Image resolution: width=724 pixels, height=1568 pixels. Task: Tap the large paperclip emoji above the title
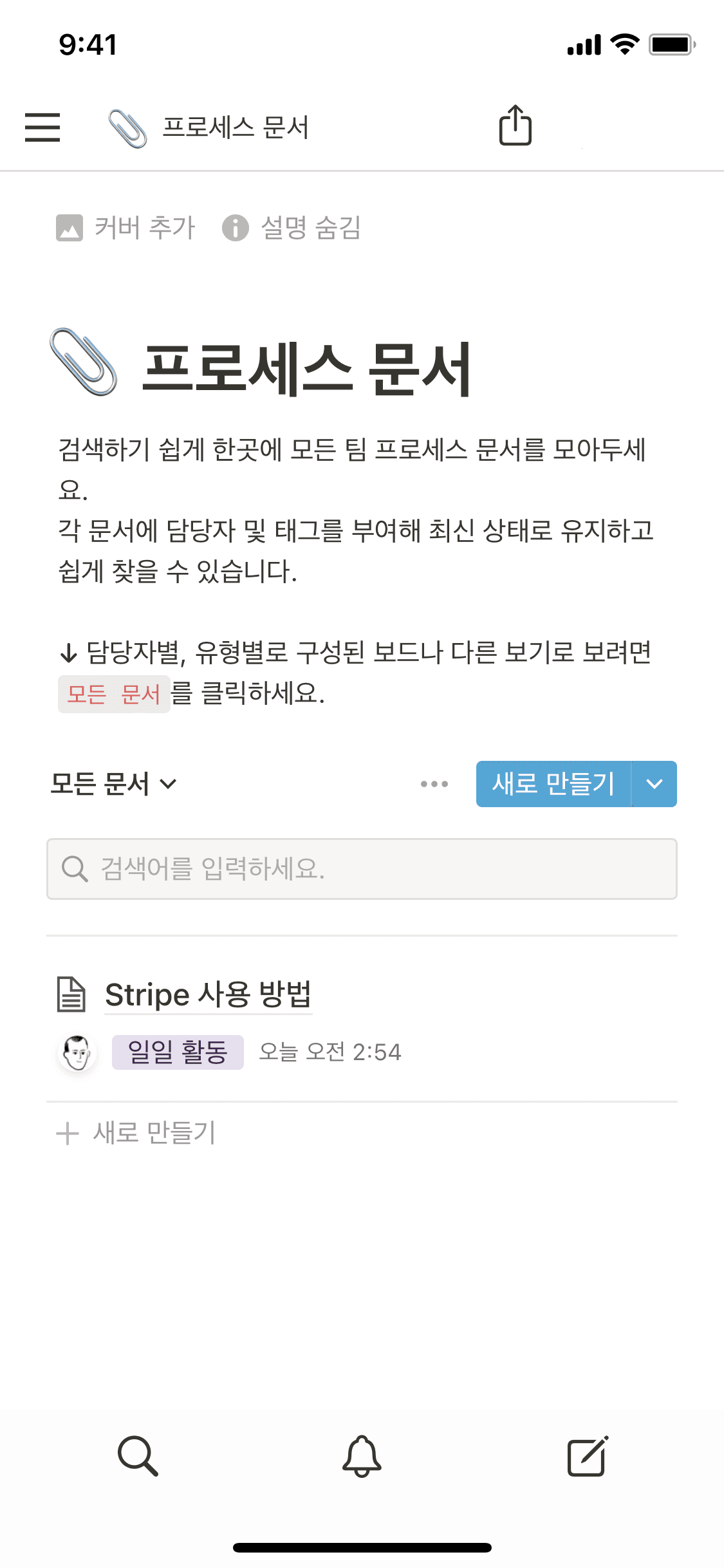82,366
